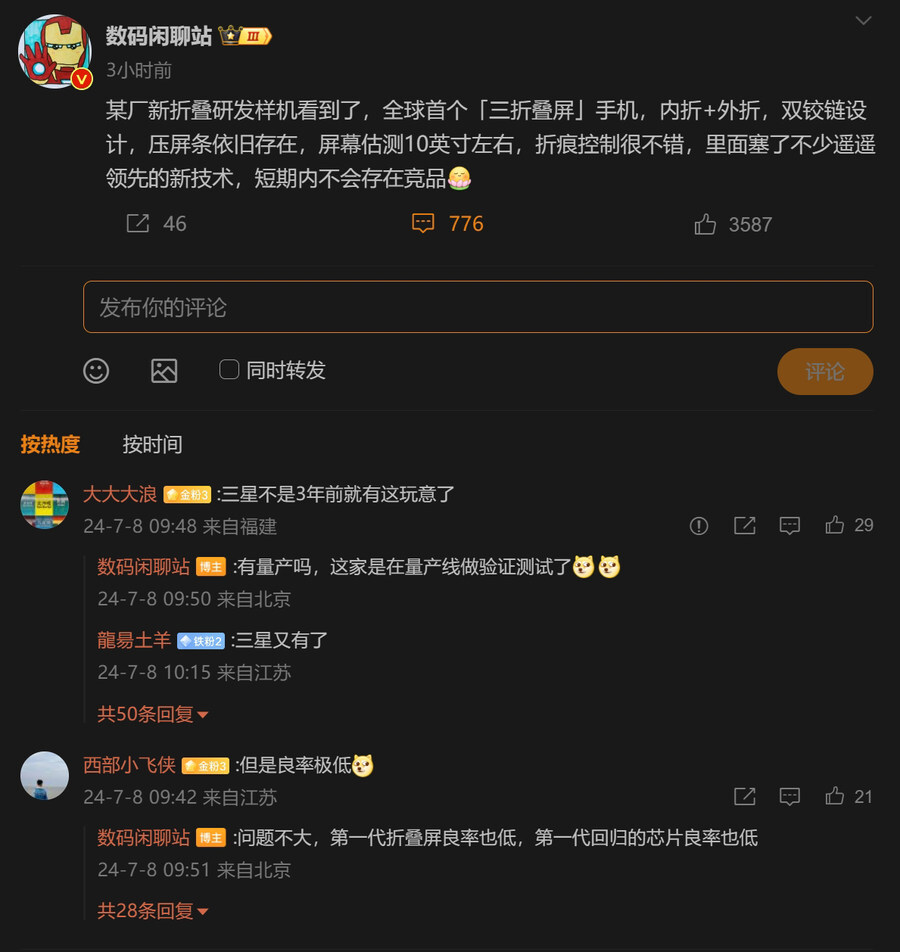This screenshot has height=952, width=900.
Task: Open 龍易土羊's profile
Action: pyautogui.click(x=133, y=640)
